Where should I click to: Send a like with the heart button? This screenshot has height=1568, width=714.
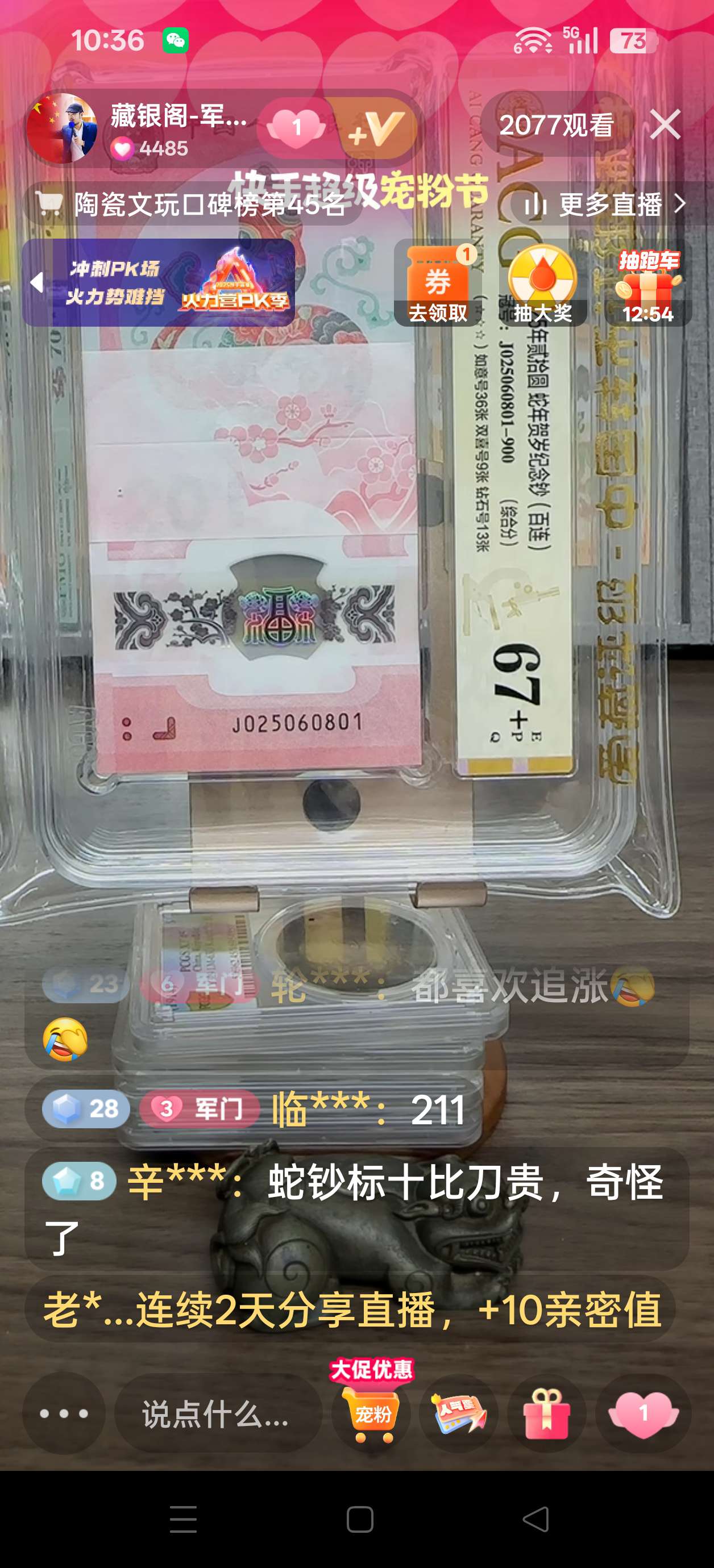[x=644, y=1413]
